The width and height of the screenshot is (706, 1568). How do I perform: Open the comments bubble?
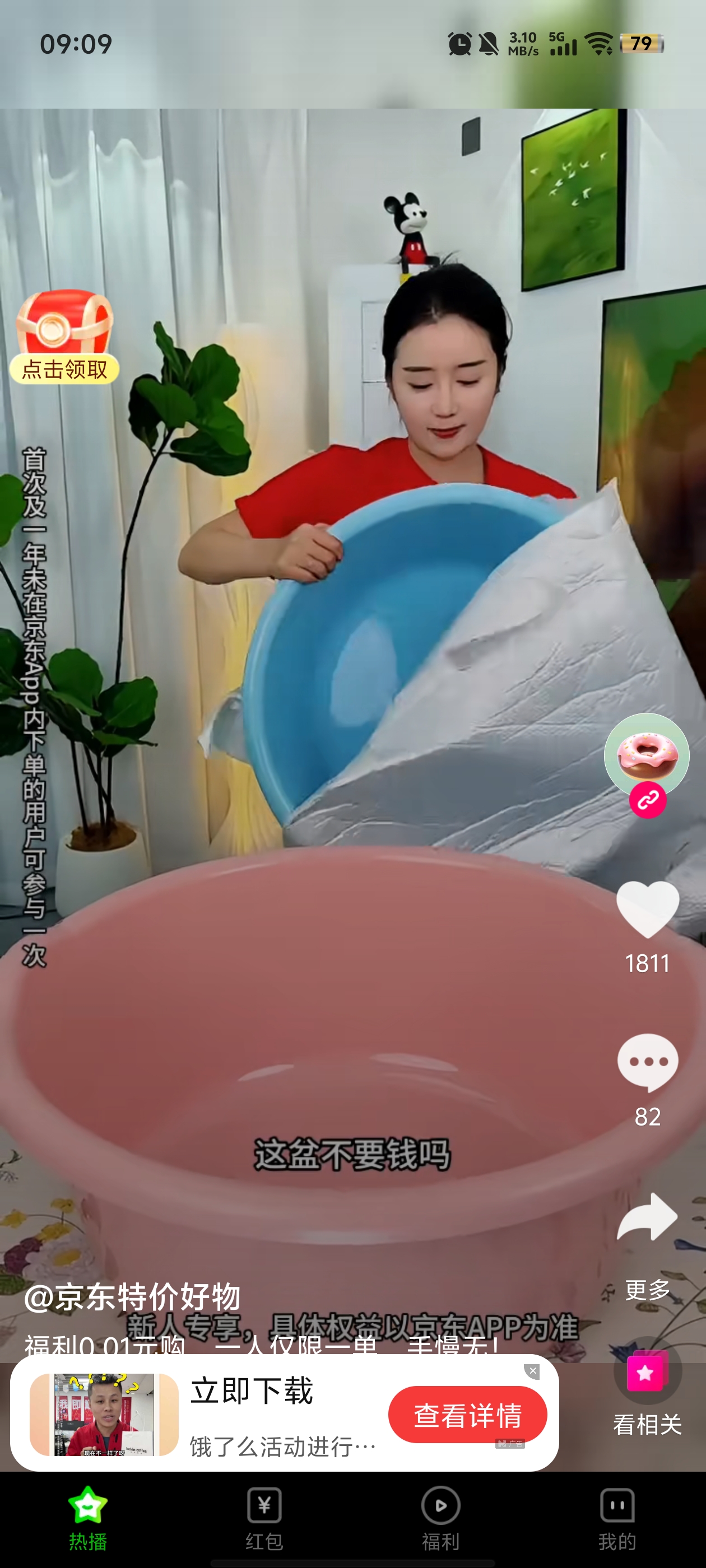648,1062
